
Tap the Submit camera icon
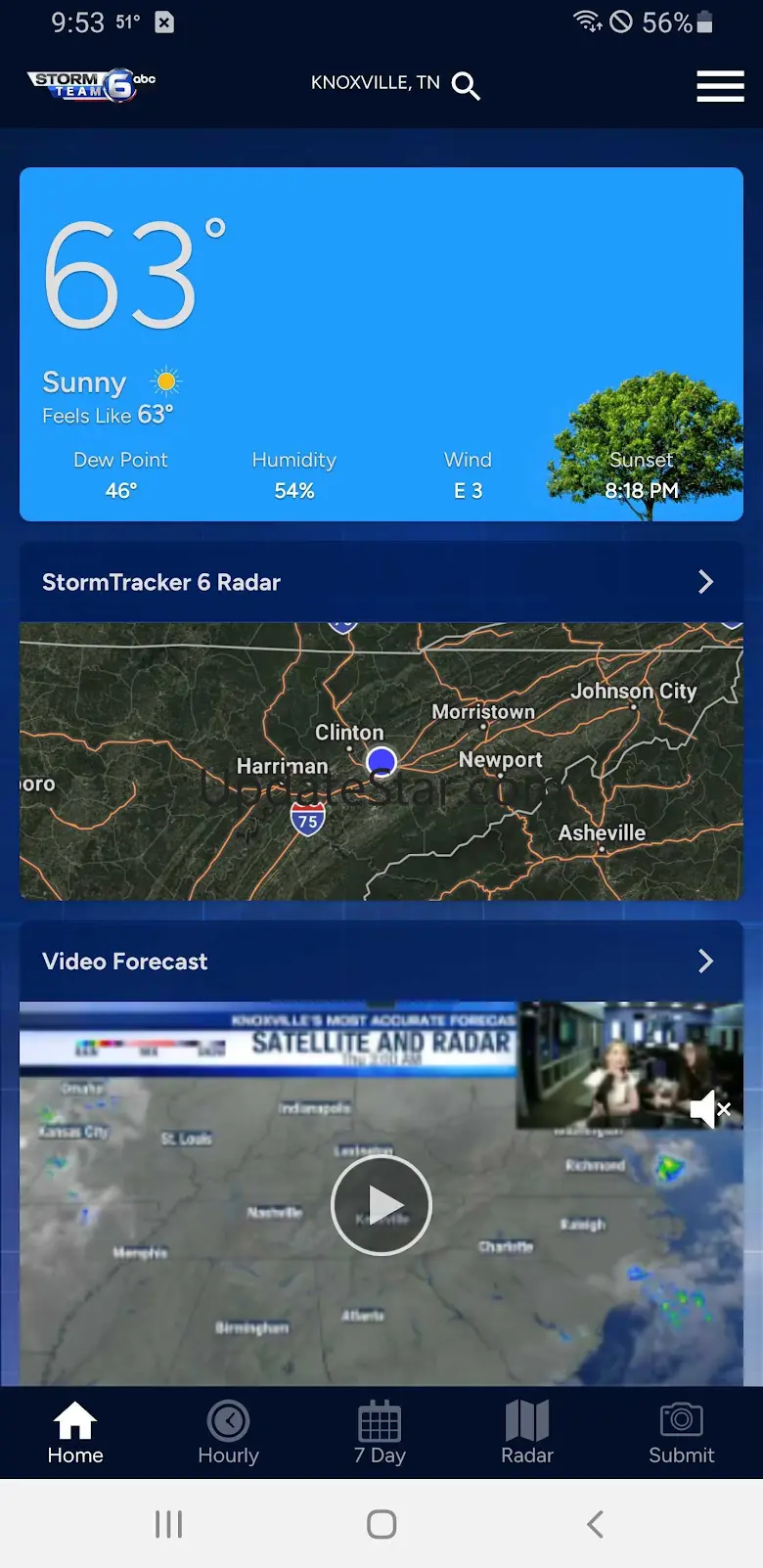681,1419
